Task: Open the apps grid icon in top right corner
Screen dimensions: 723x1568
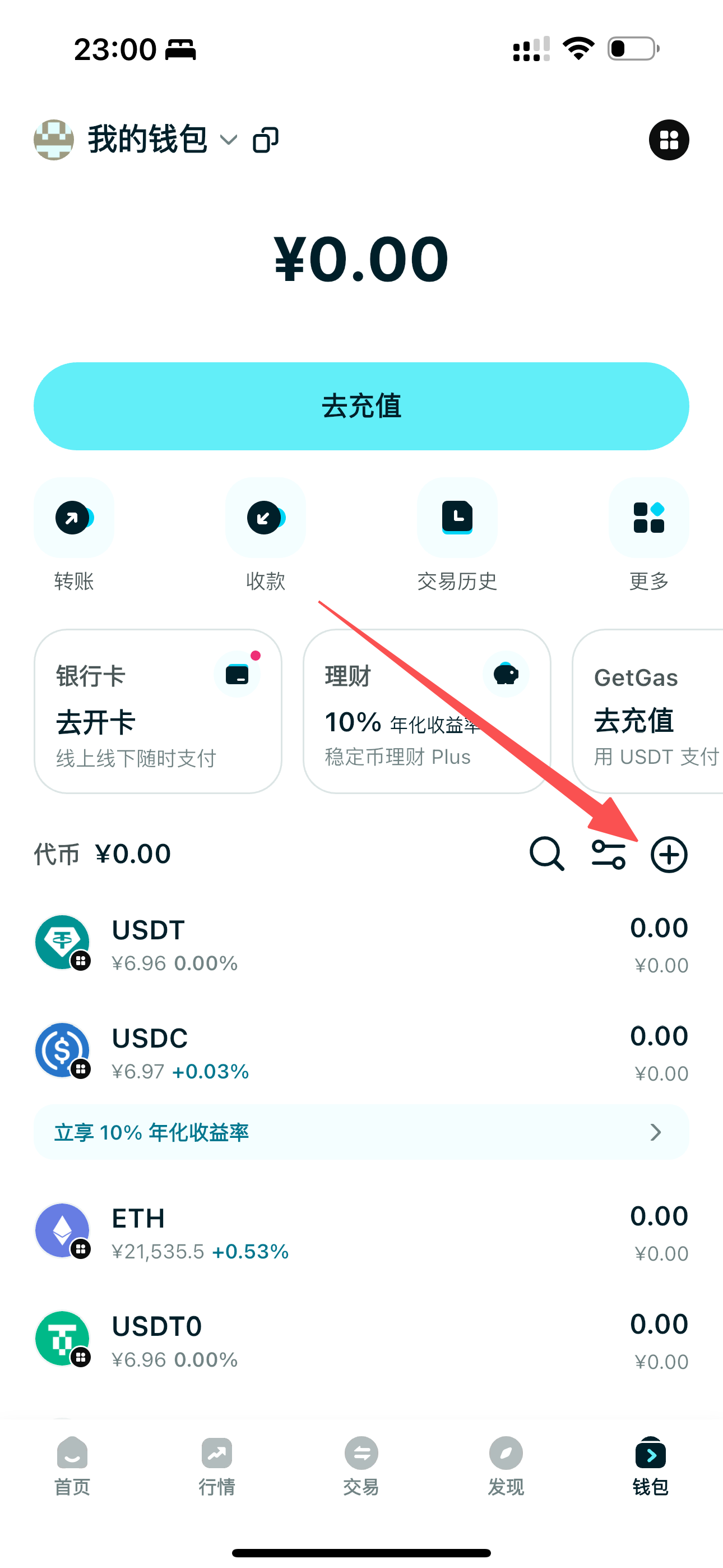Action: (x=669, y=140)
